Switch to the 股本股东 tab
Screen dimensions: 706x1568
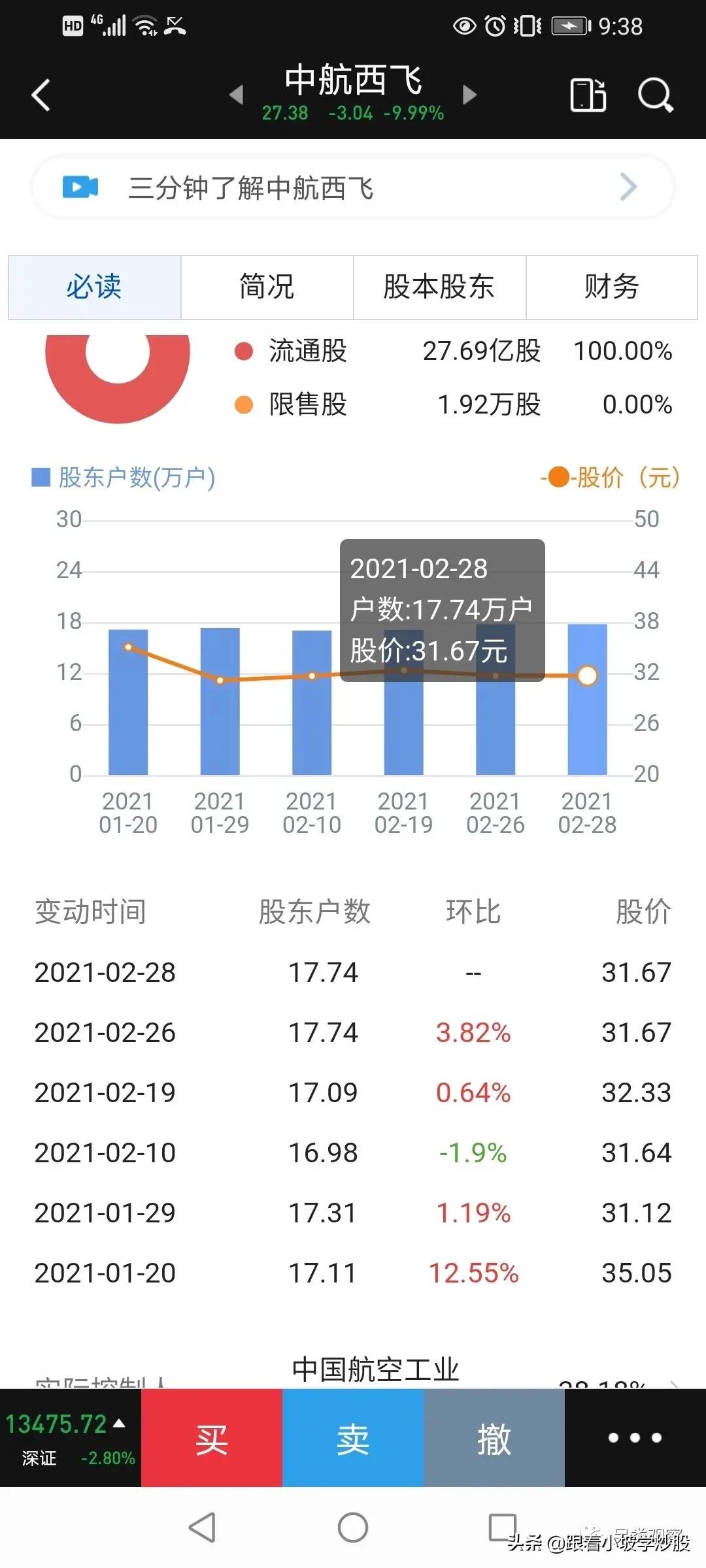[439, 287]
